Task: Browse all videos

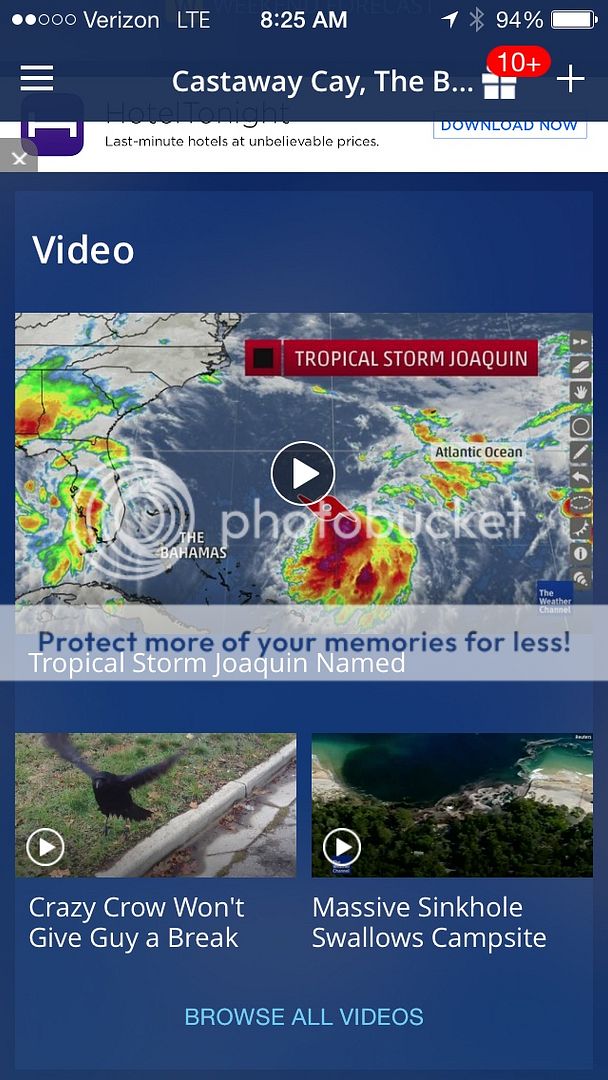Action: [x=304, y=1017]
